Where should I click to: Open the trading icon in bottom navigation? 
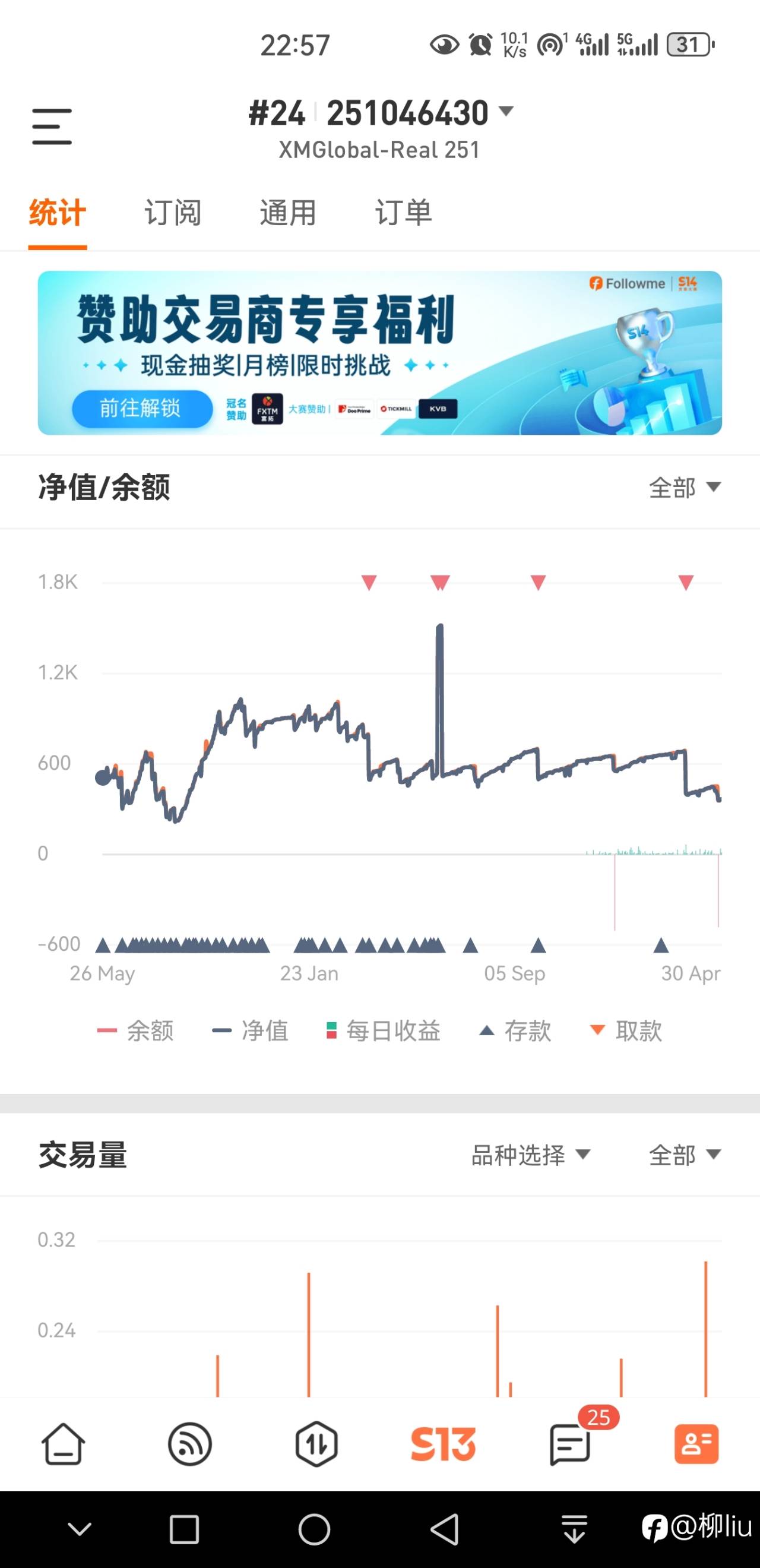(316, 1444)
